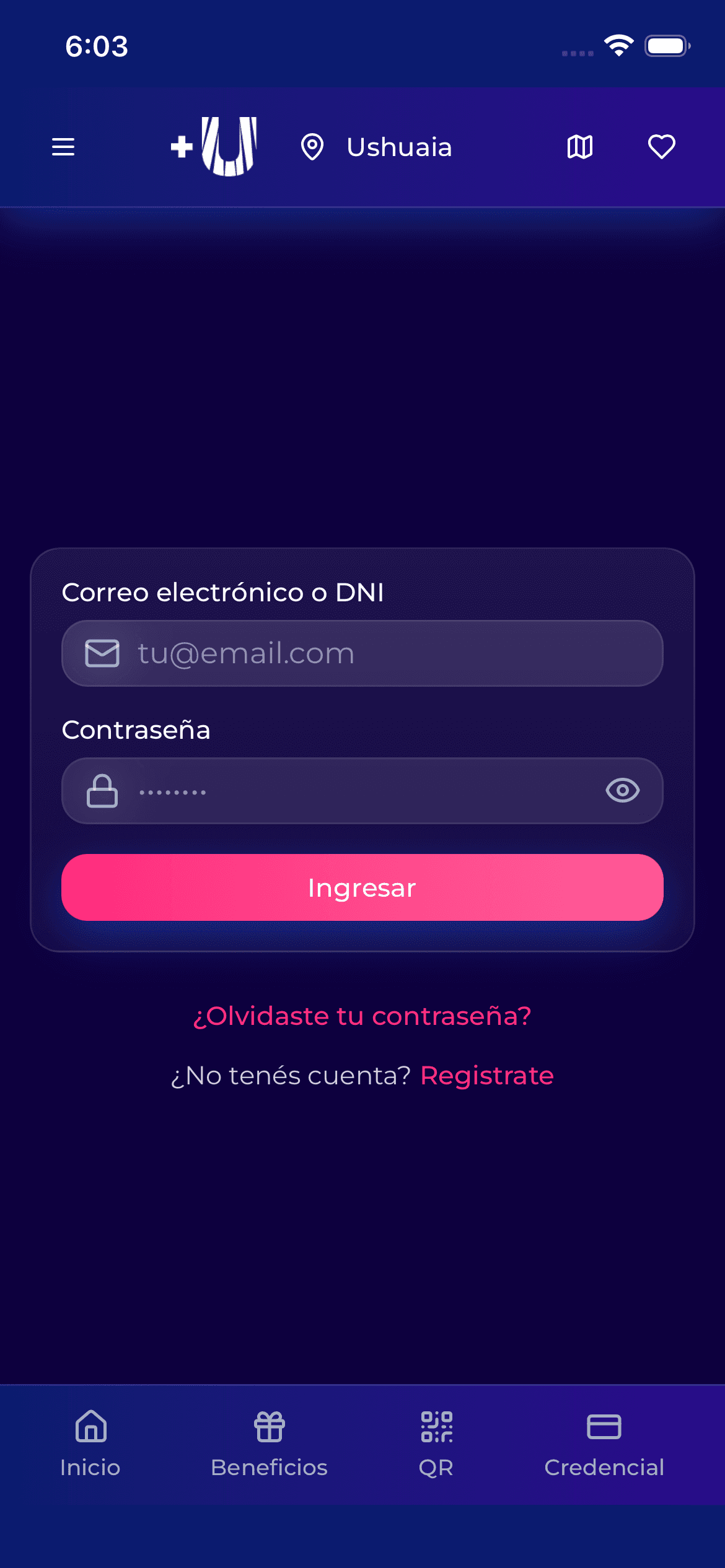Open the QR code scanner icon
Screen dimensions: 725x1568
pyautogui.click(x=436, y=1427)
